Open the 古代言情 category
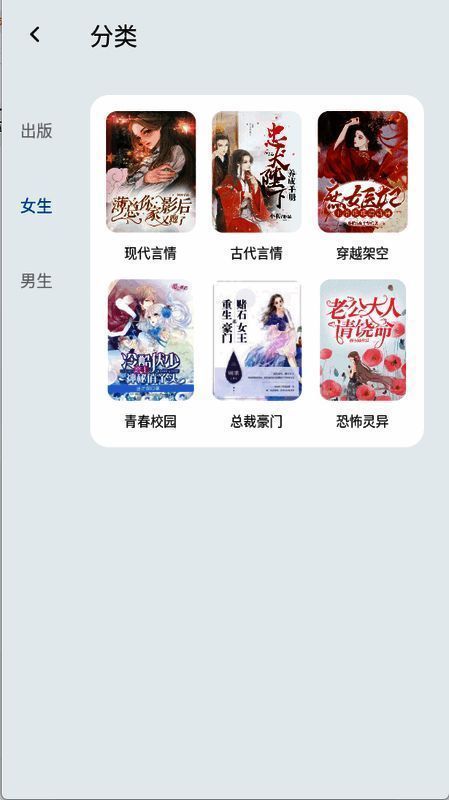Screen dimensions: 449x800 257,186
